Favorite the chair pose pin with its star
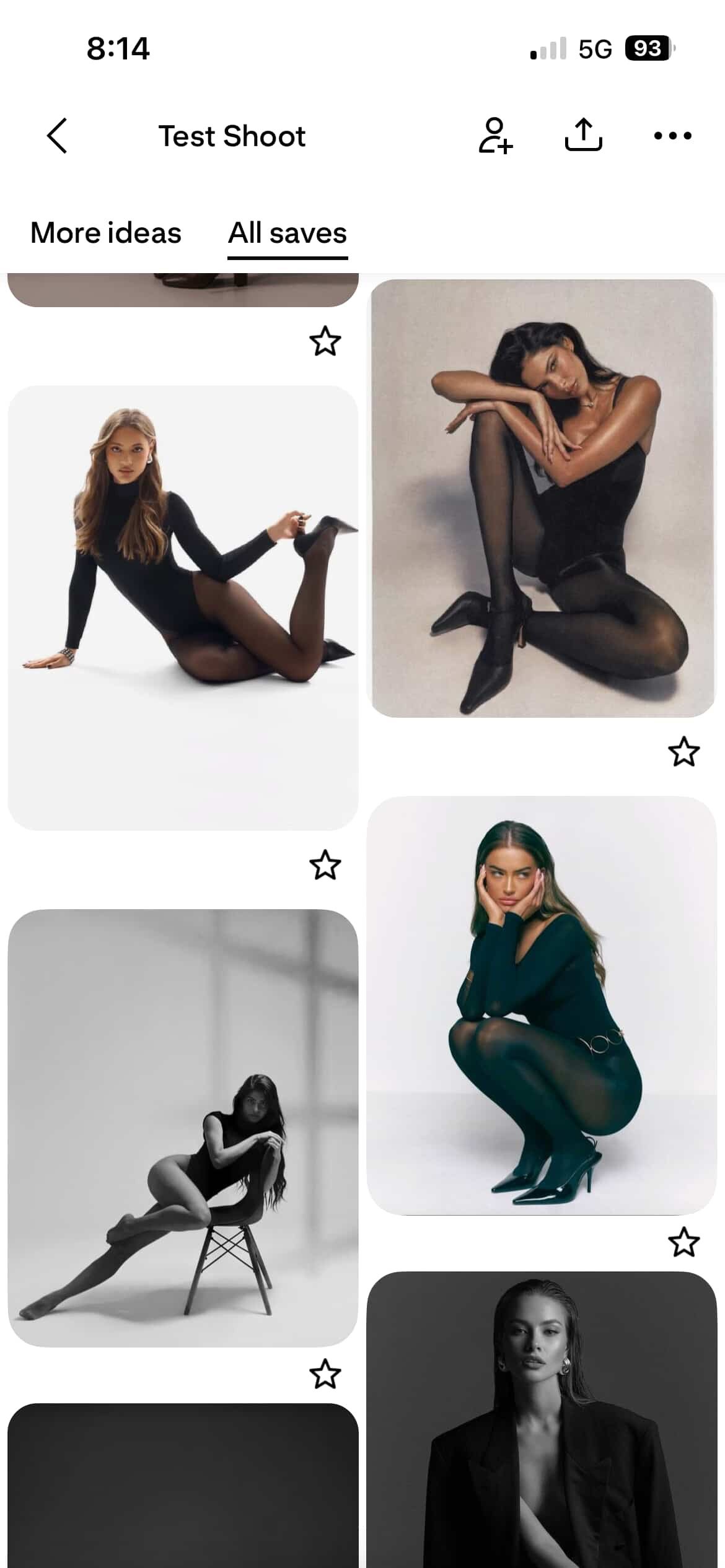The width and height of the screenshot is (725, 1568). (x=325, y=1374)
